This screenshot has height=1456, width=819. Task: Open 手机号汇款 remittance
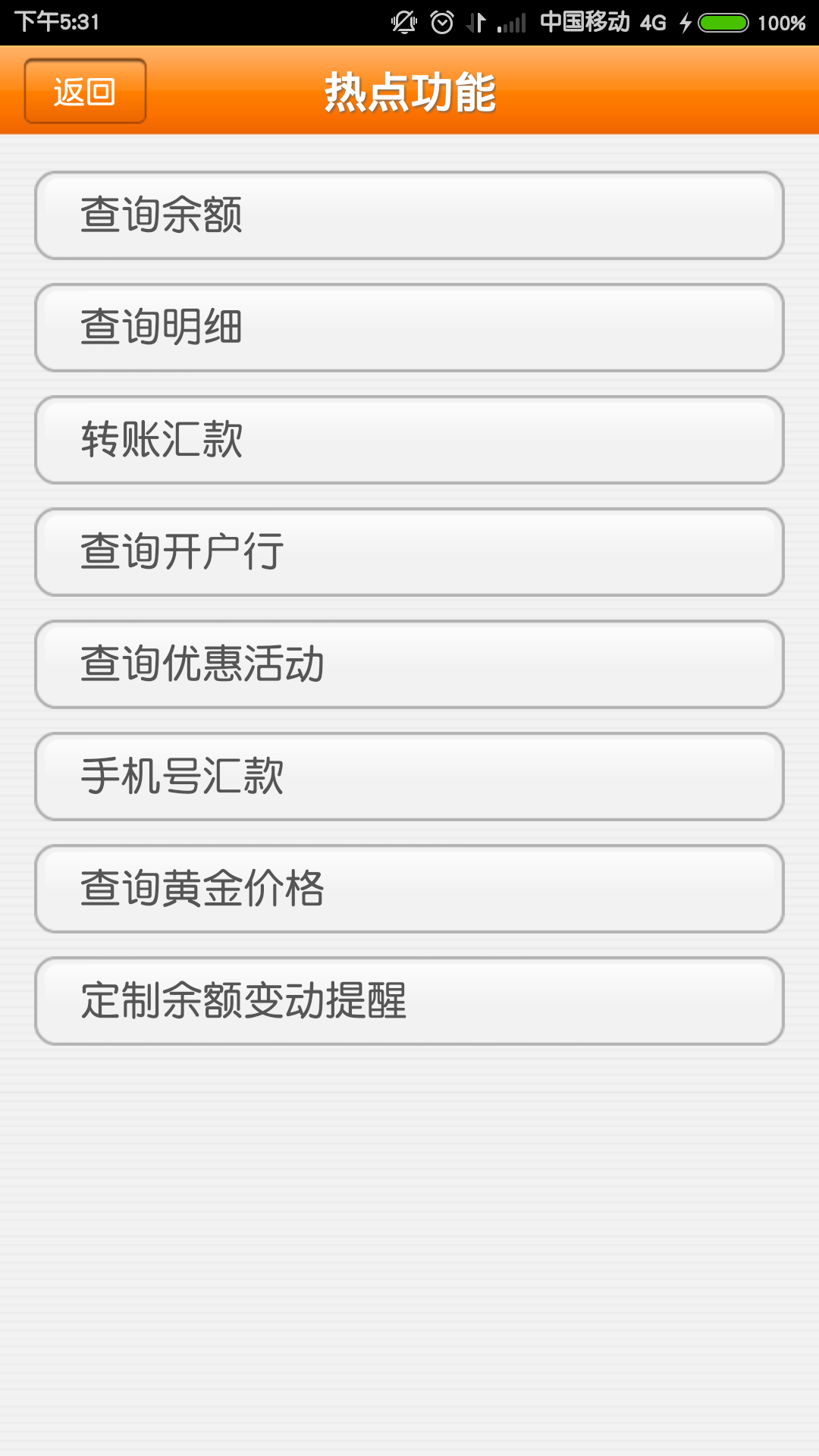tap(409, 777)
